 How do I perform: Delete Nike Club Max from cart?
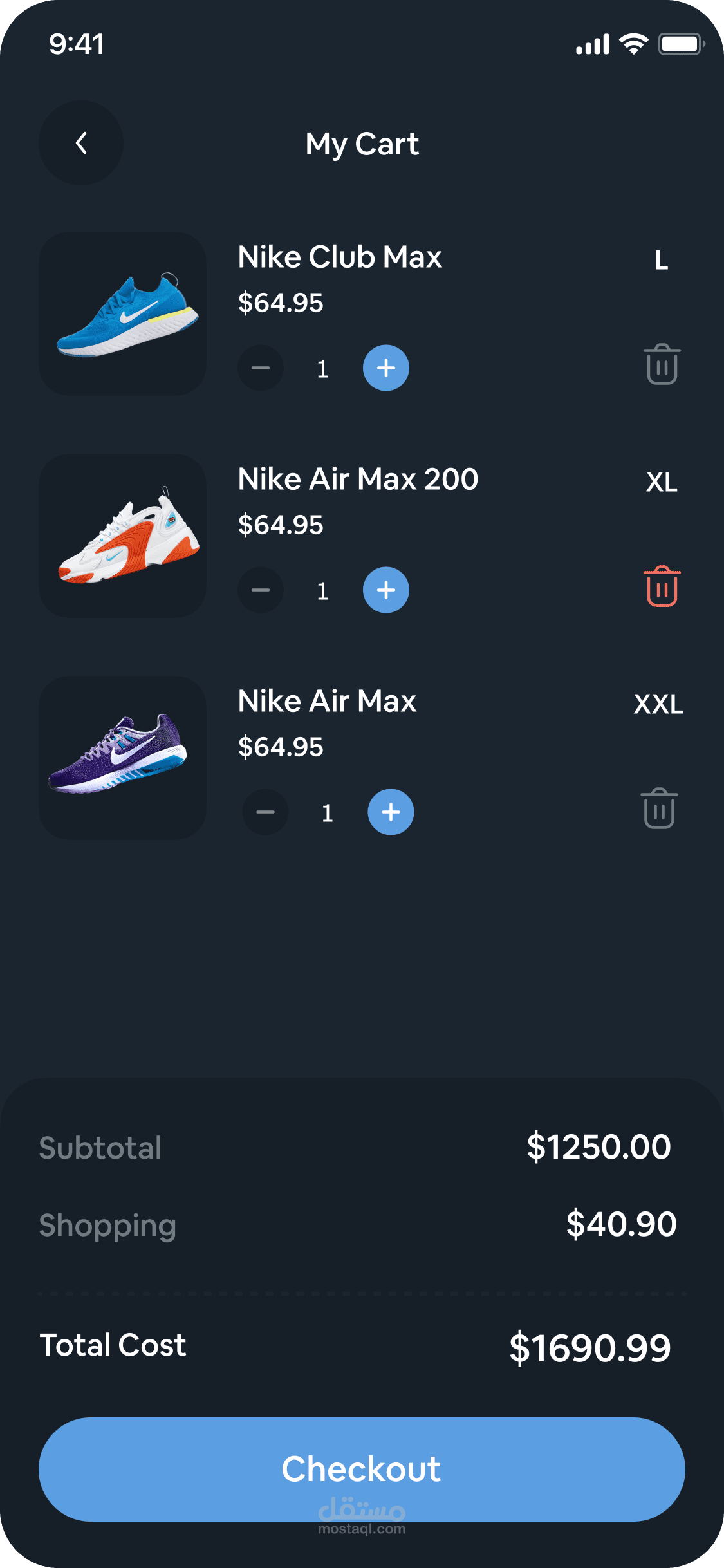tap(662, 365)
